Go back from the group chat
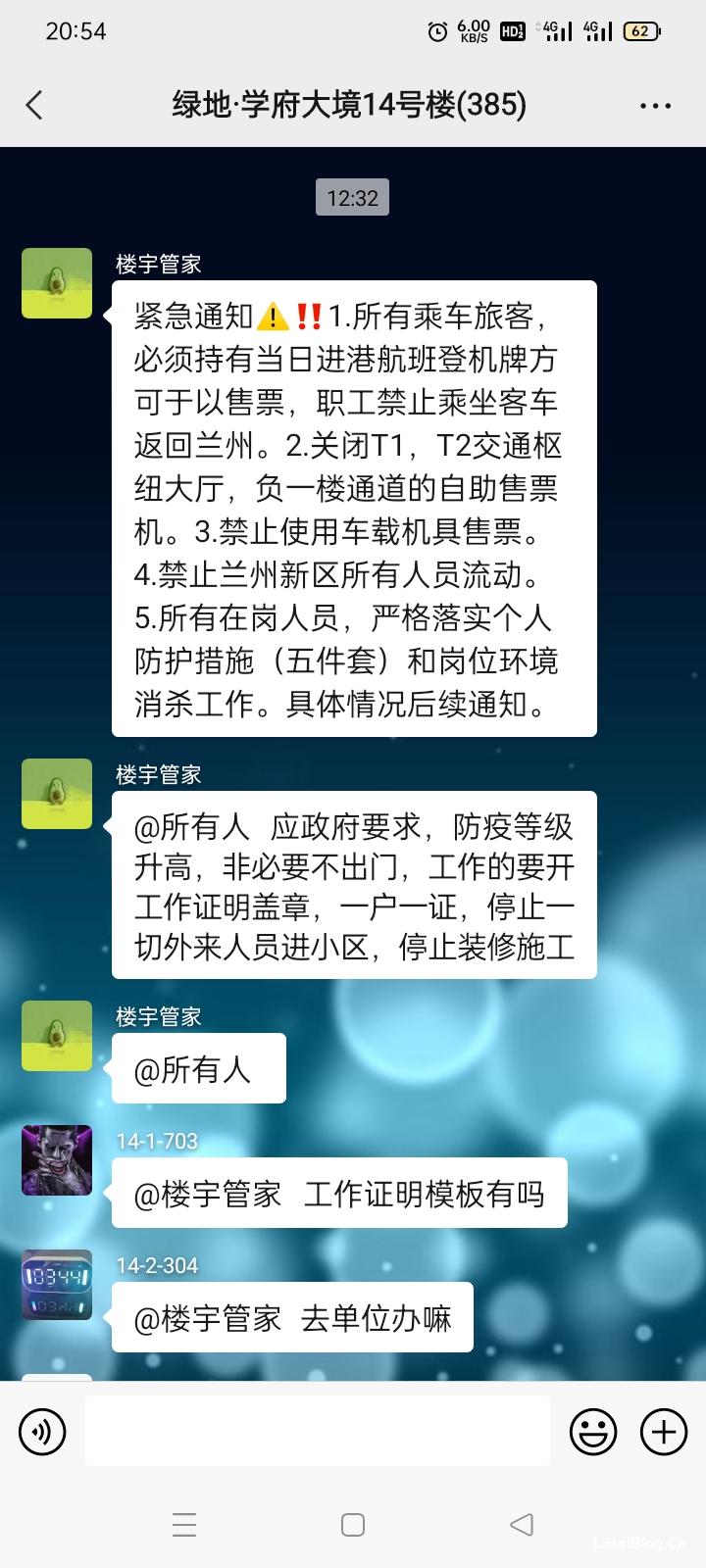This screenshot has width=706, height=1568. coord(35,105)
